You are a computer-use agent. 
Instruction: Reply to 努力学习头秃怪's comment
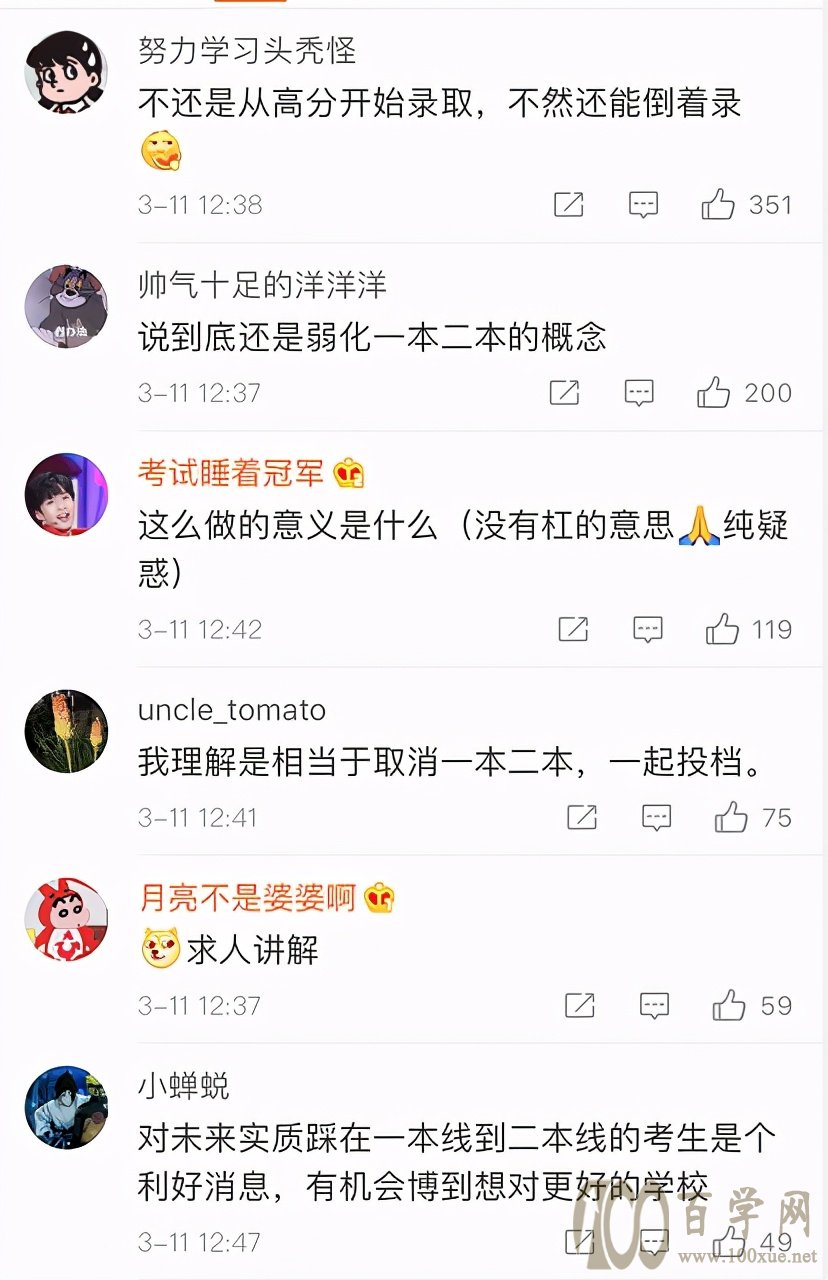point(643,205)
